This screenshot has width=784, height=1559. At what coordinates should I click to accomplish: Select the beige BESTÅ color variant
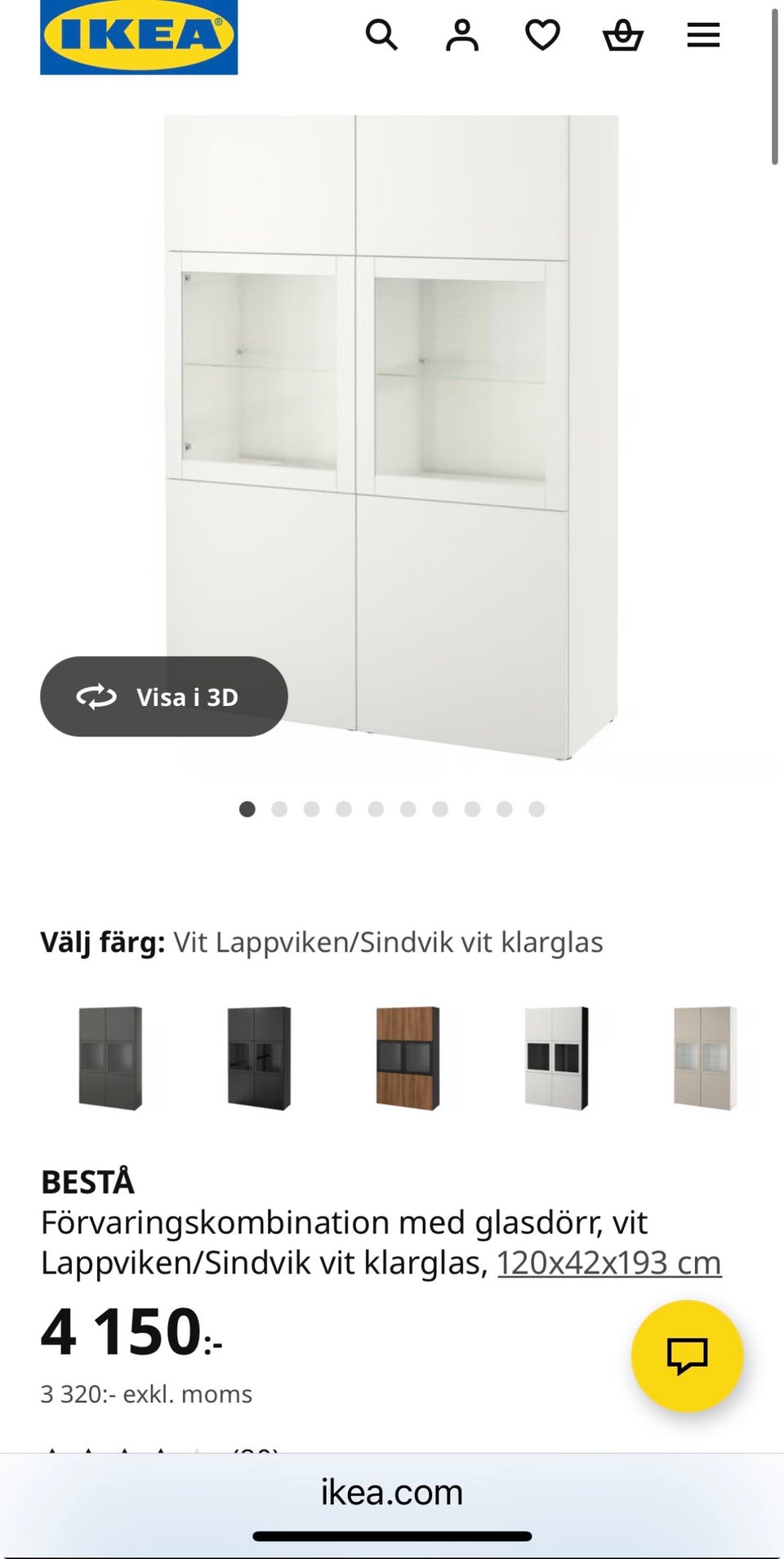(703, 1059)
